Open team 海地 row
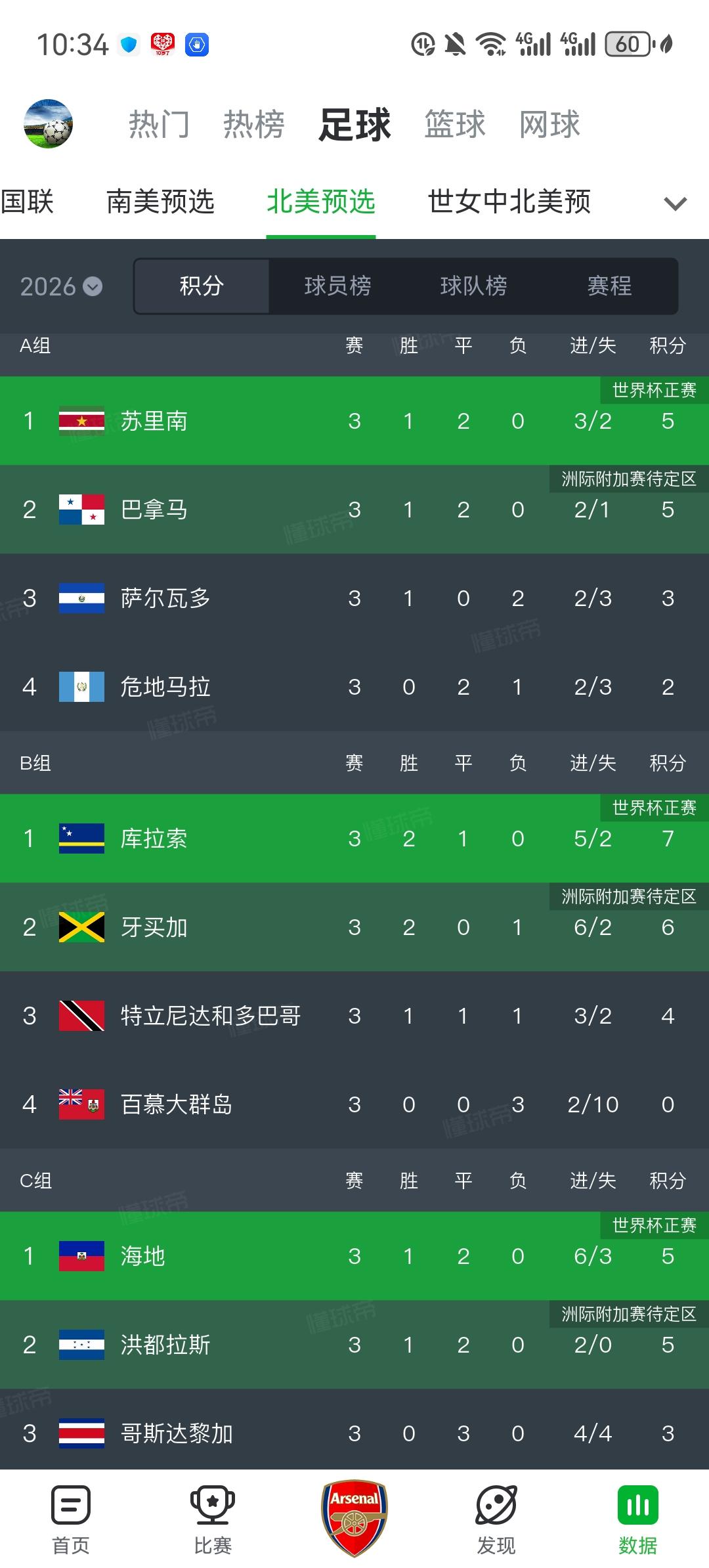 tap(354, 1256)
